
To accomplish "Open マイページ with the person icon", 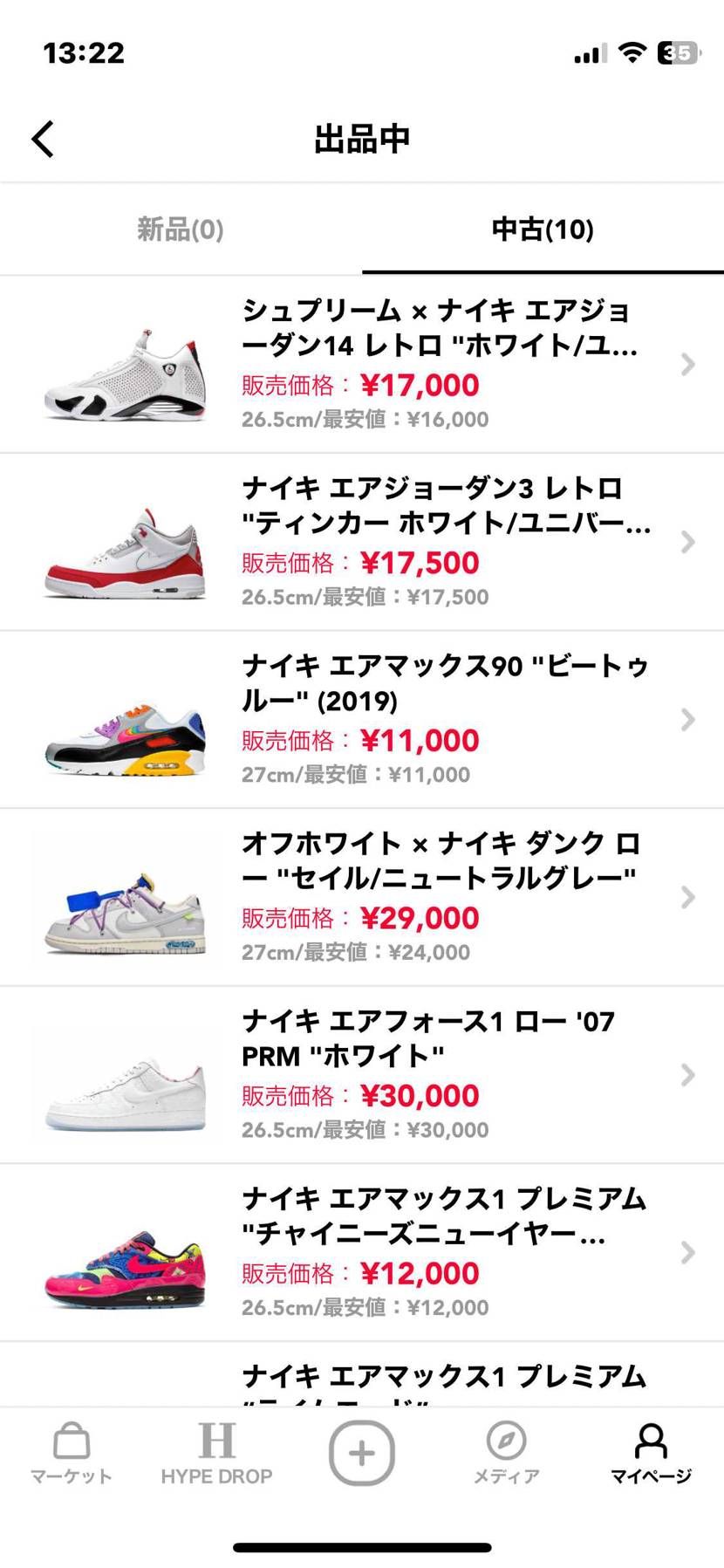I will coord(652,1451).
